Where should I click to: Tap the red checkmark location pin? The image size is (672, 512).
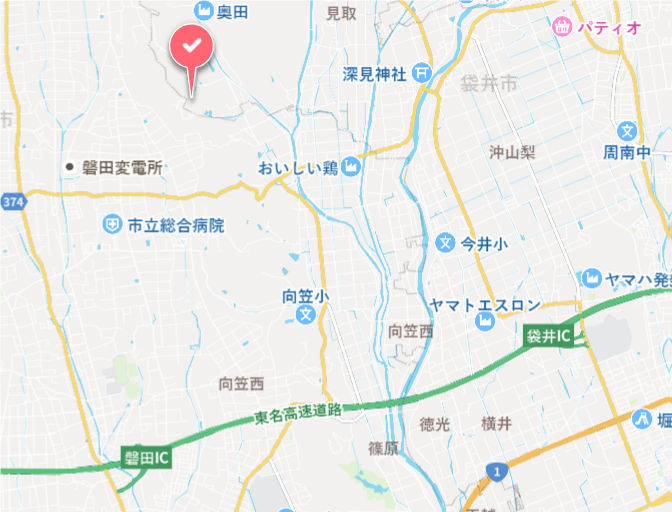pyautogui.click(x=190, y=47)
